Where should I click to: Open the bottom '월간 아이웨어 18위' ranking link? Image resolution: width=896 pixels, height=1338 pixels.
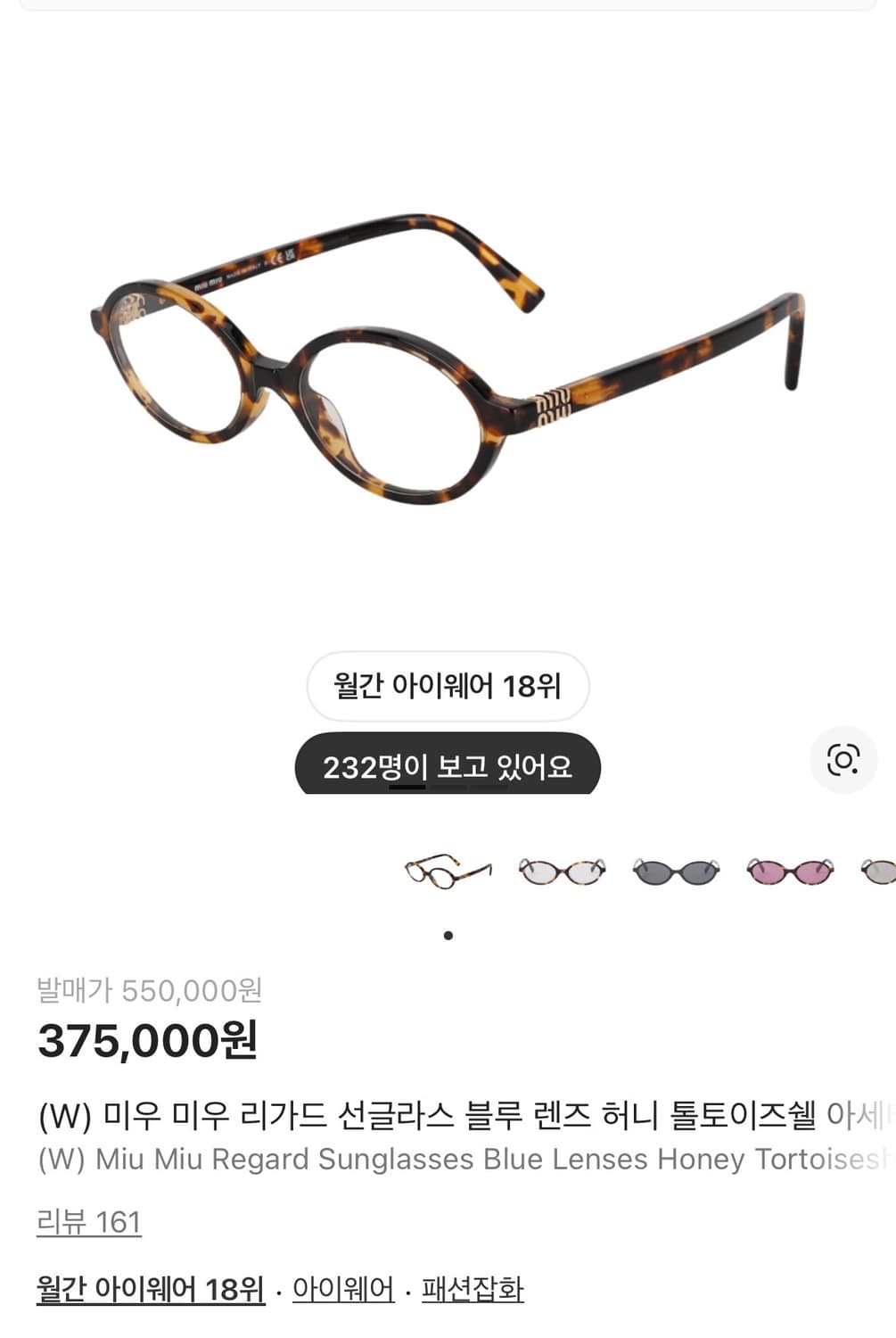[150, 1287]
